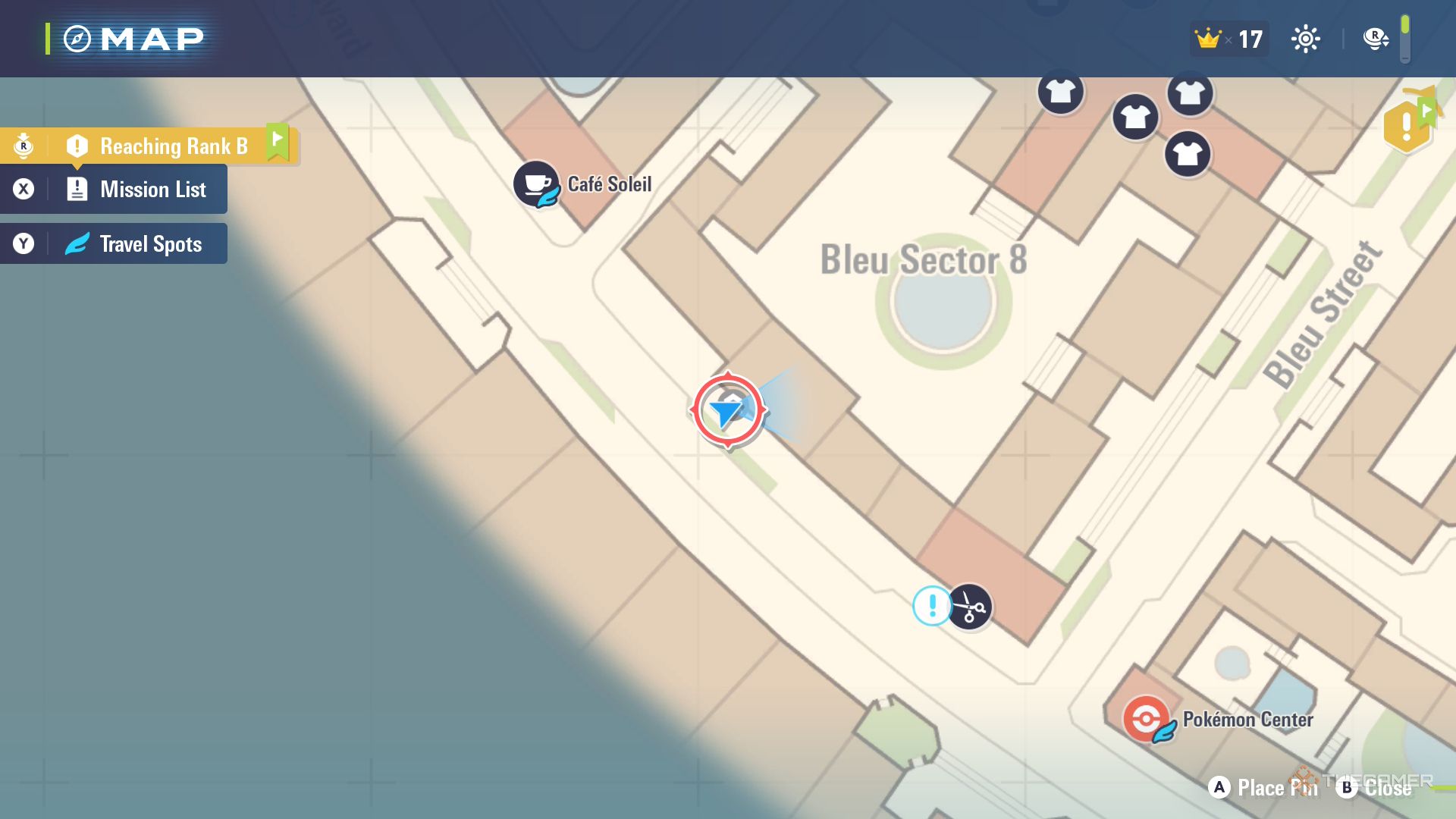This screenshot has width=1456, height=819.
Task: Select the Café Soleil map marker
Action: [x=536, y=184]
